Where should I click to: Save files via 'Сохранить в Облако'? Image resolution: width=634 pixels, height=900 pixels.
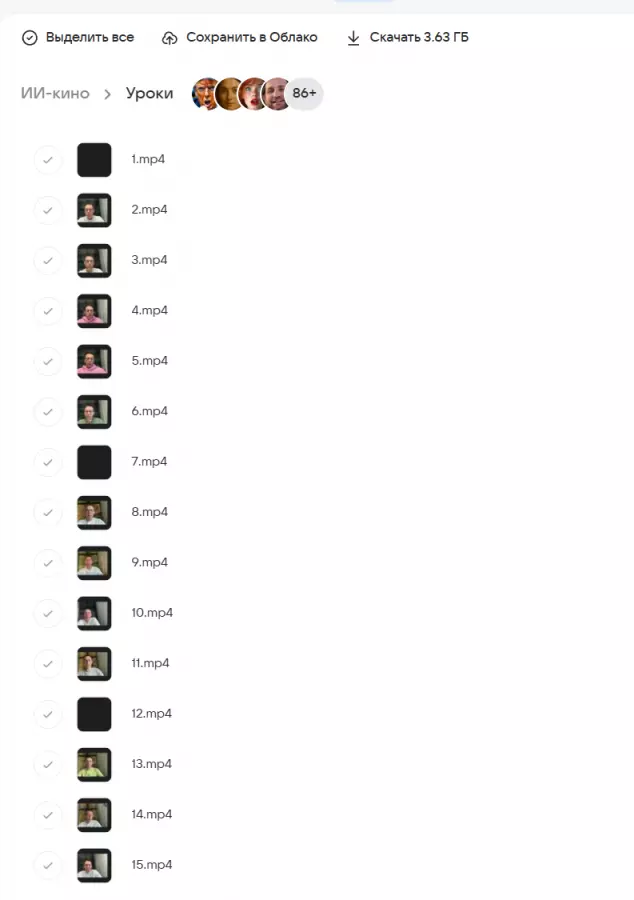(239, 37)
